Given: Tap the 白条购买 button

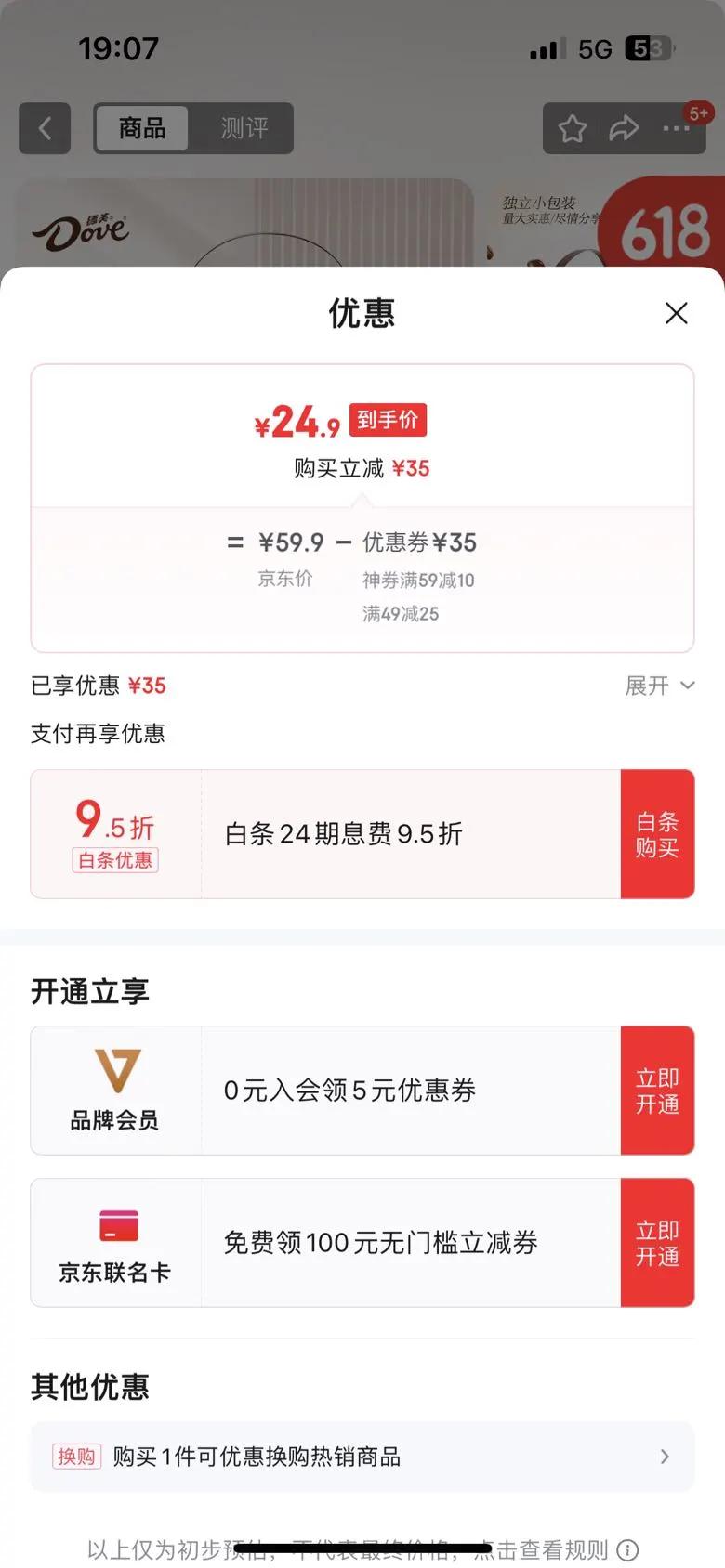Looking at the screenshot, I should tap(657, 834).
